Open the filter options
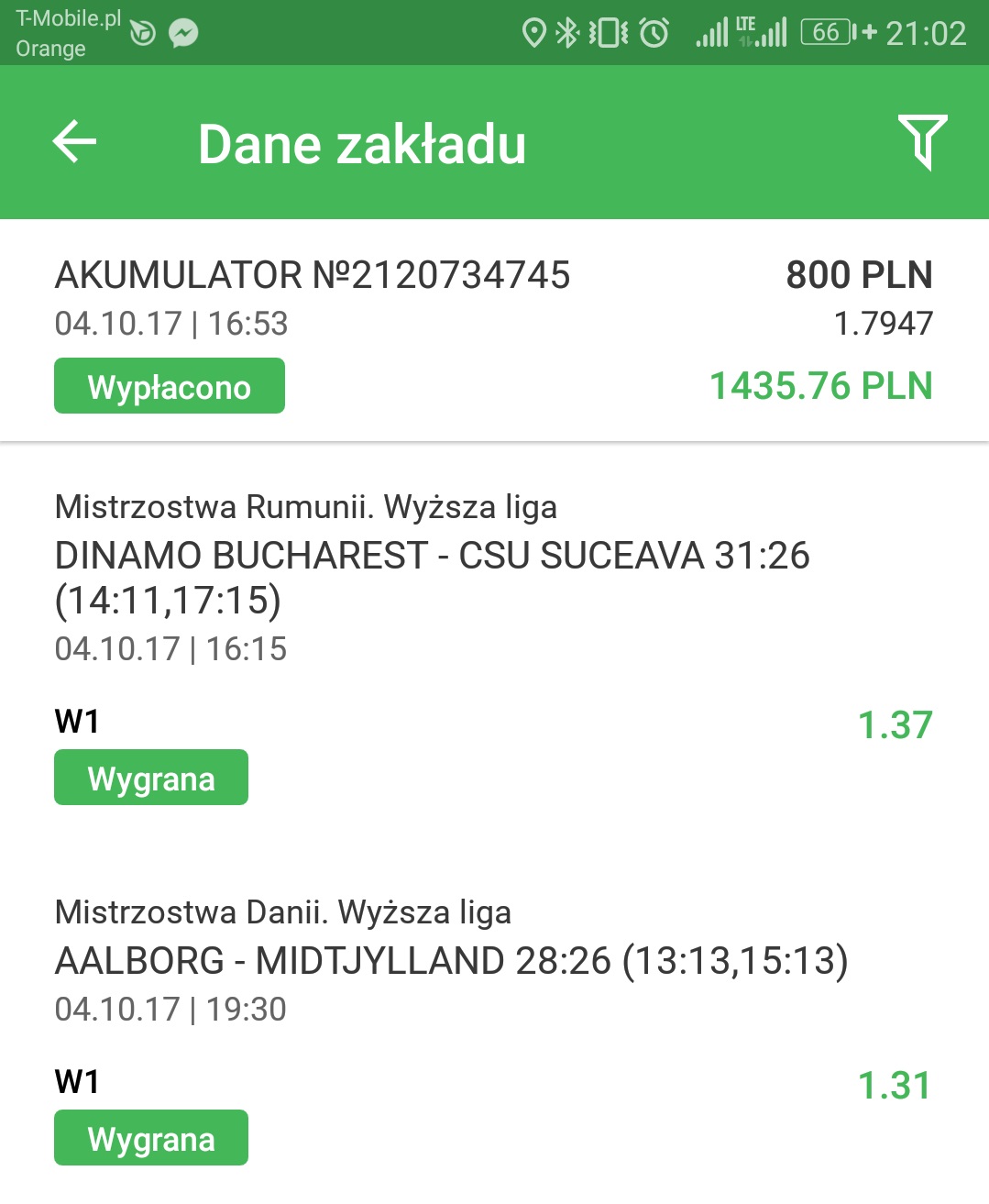This screenshot has height=1204, width=989. (921, 142)
